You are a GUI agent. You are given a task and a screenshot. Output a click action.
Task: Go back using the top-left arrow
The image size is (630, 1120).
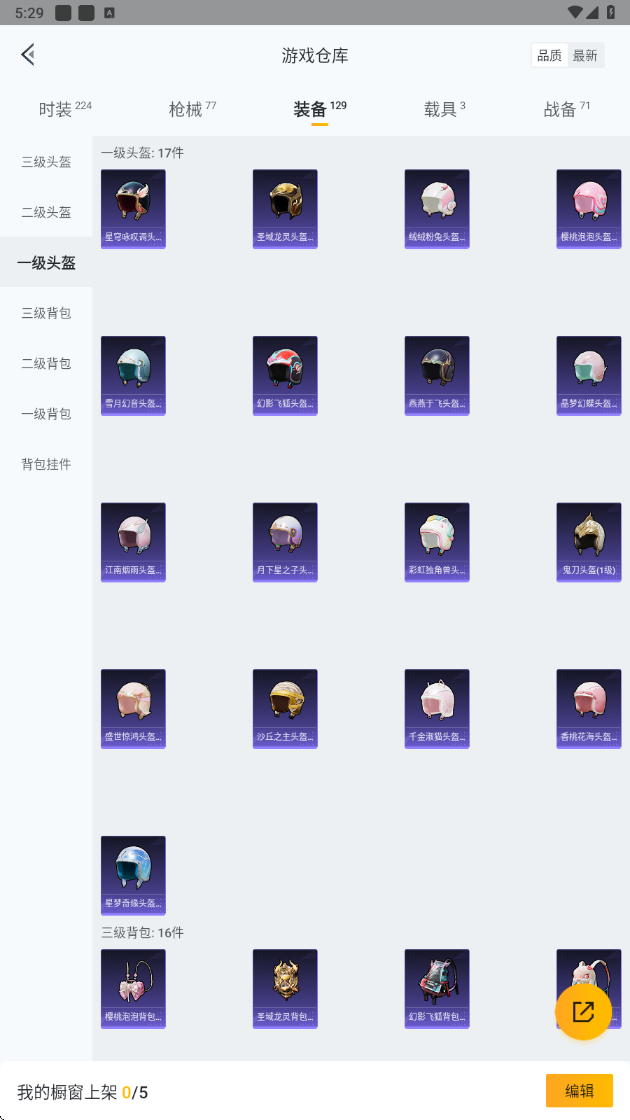pos(29,54)
